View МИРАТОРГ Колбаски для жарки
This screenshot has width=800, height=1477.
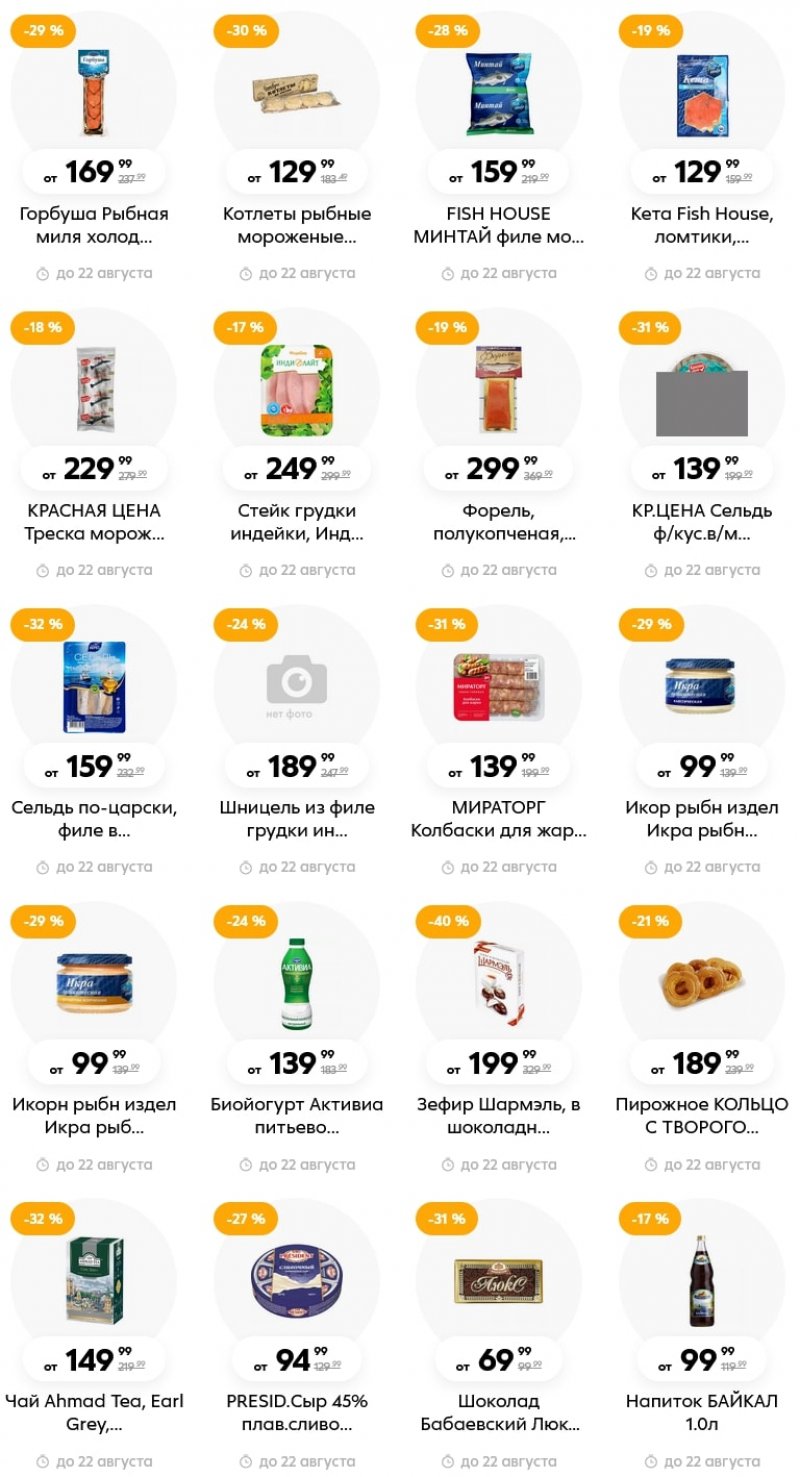click(498, 819)
